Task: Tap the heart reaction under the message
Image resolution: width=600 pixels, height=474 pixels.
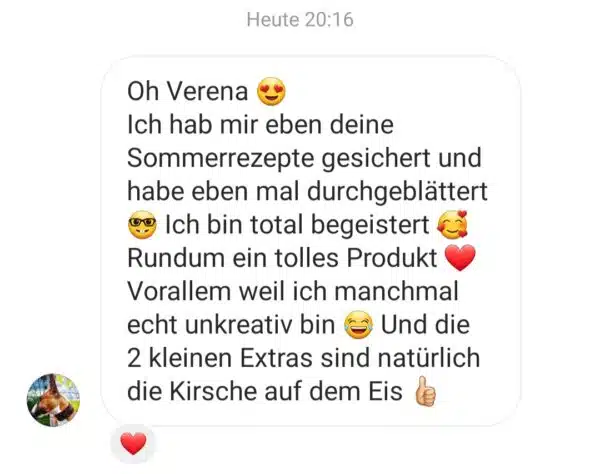Action: click(133, 442)
